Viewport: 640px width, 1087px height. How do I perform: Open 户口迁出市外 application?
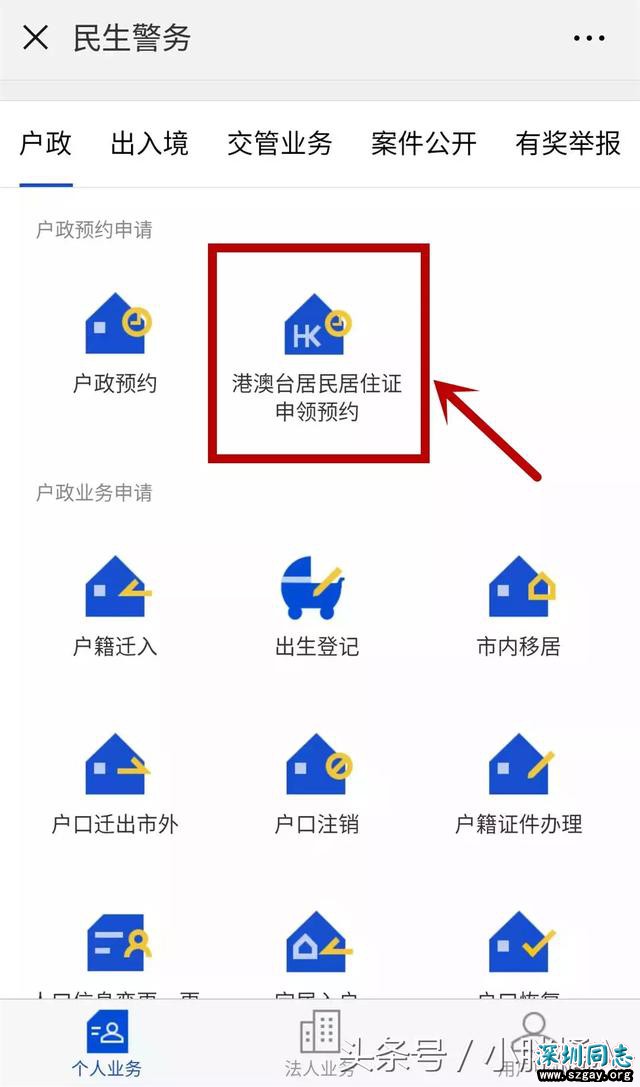point(115,785)
